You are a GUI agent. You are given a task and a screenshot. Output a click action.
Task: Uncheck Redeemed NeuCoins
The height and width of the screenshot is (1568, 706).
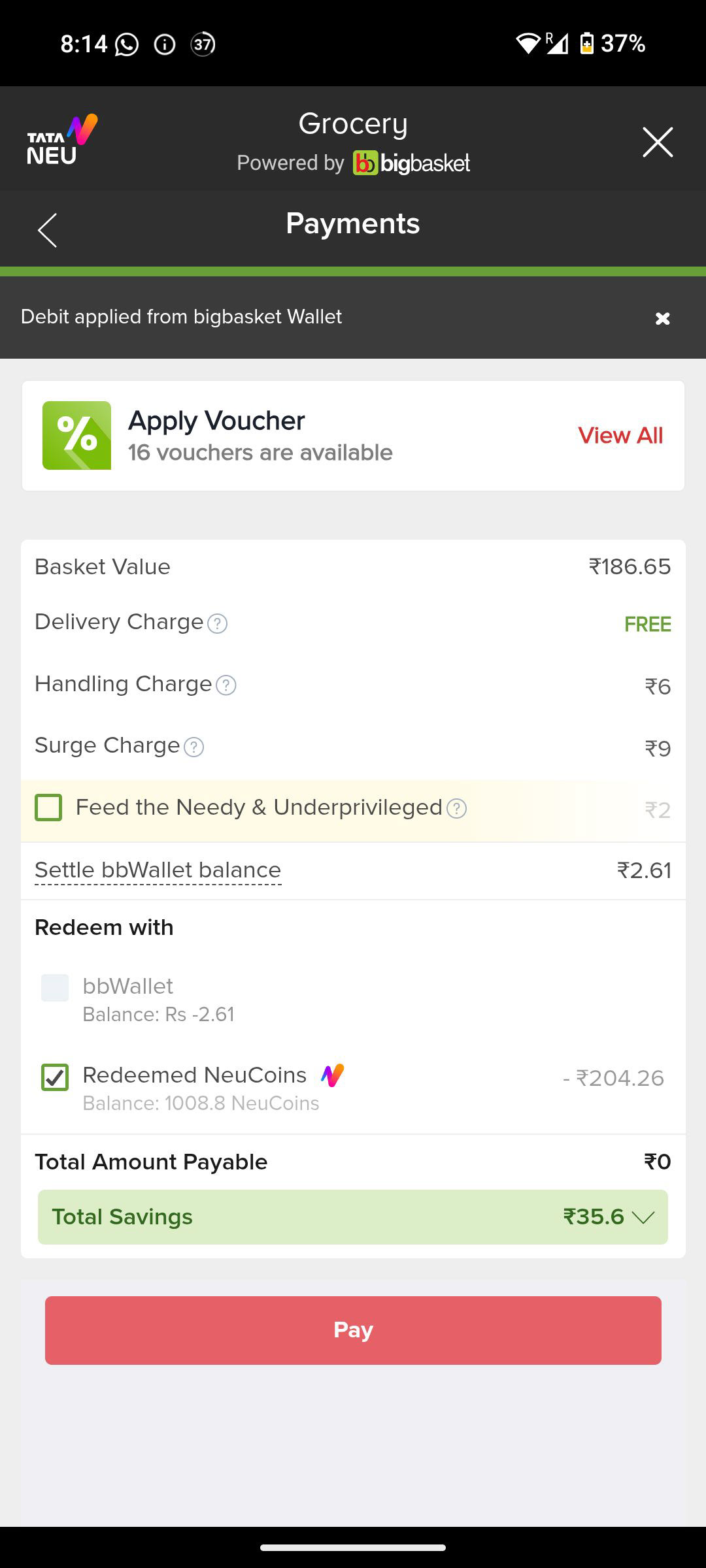click(x=55, y=1077)
